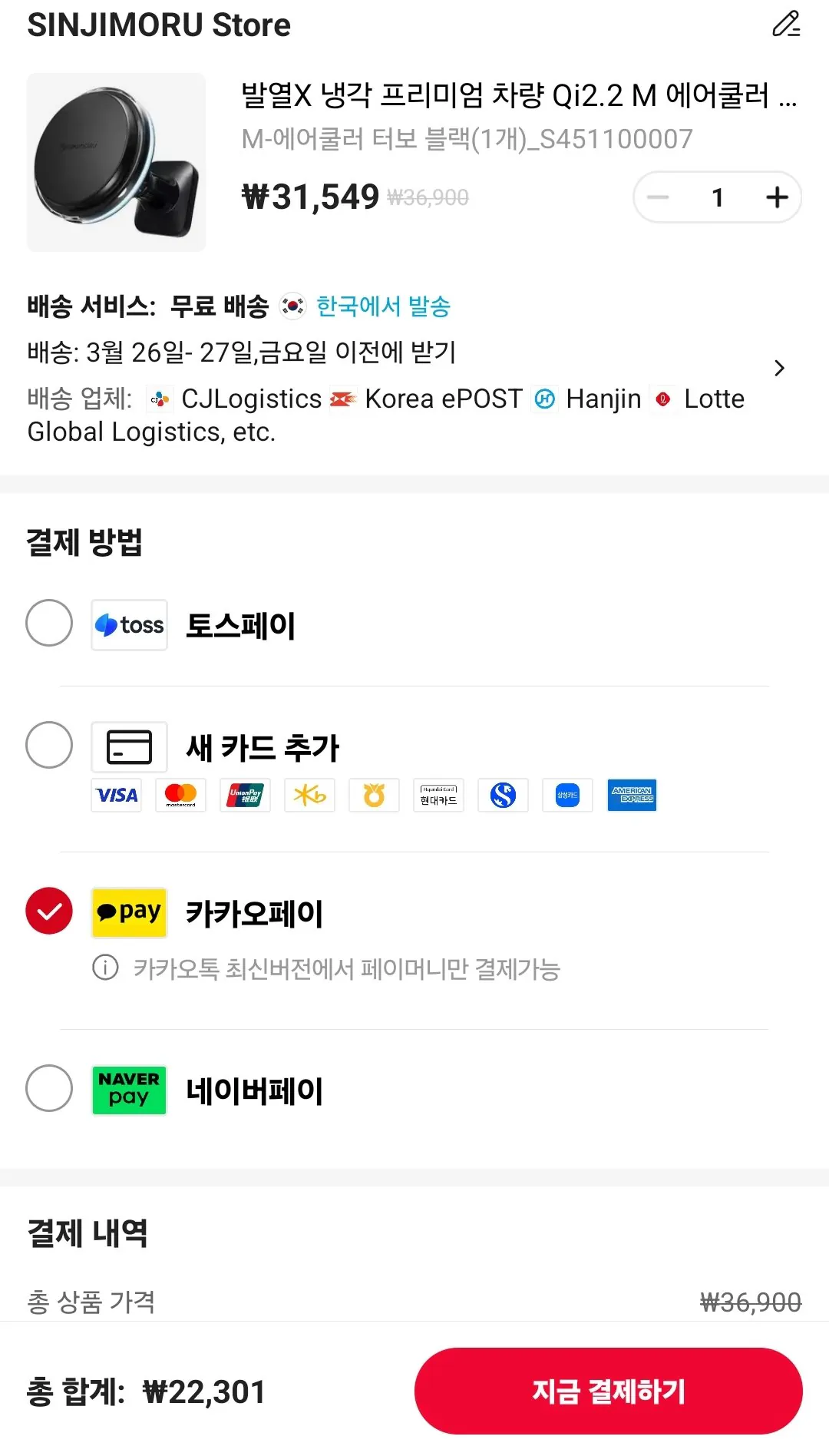Viewport: 829px width, 1456px height.
Task: Choose the 새 카드 추가 payment option
Action: [48, 745]
